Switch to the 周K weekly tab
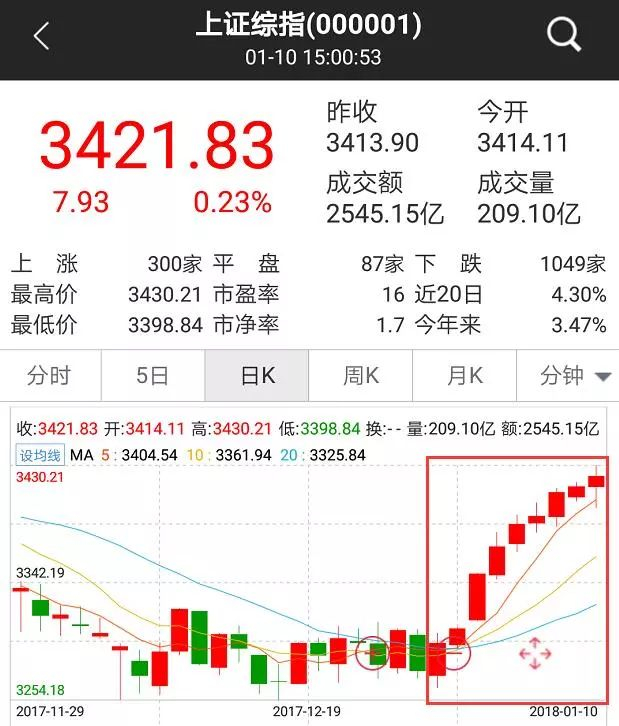 click(x=361, y=376)
